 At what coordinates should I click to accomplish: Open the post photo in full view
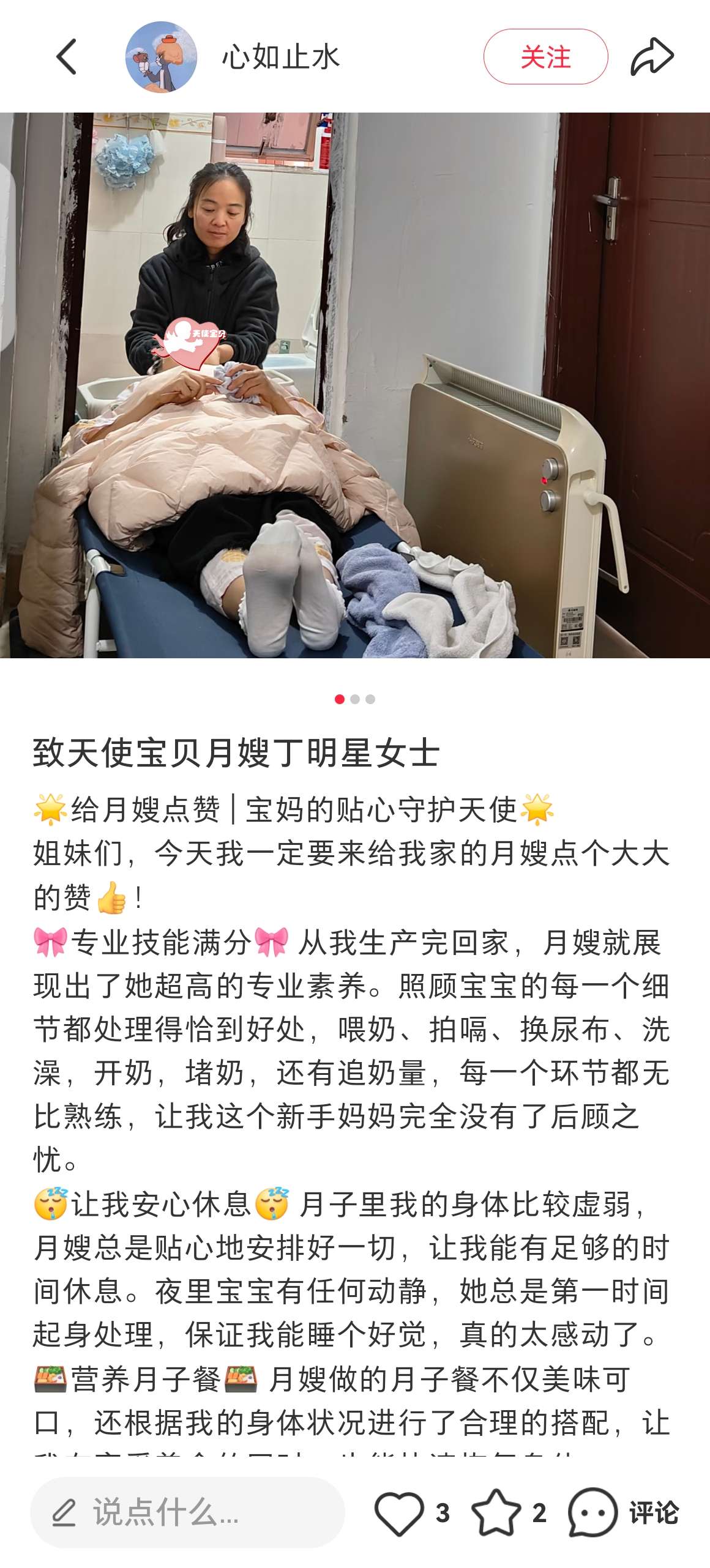[355, 385]
